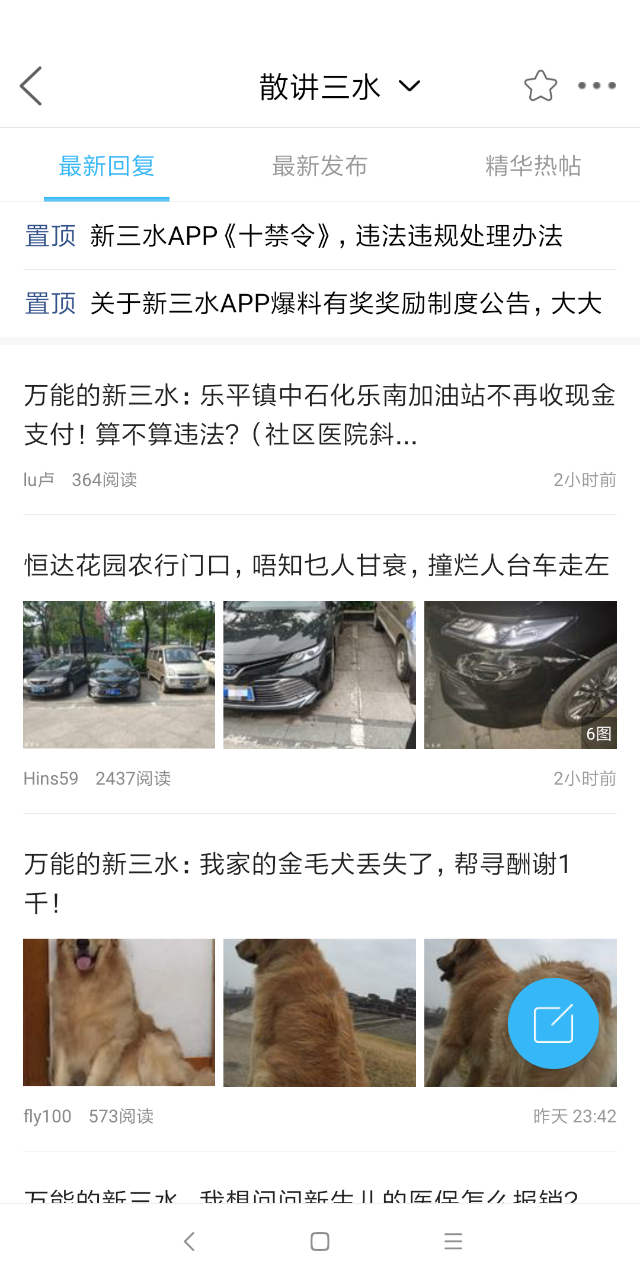The height and width of the screenshot is (1280, 640).
Task: Select the 最新回复 tab
Action: 107,166
